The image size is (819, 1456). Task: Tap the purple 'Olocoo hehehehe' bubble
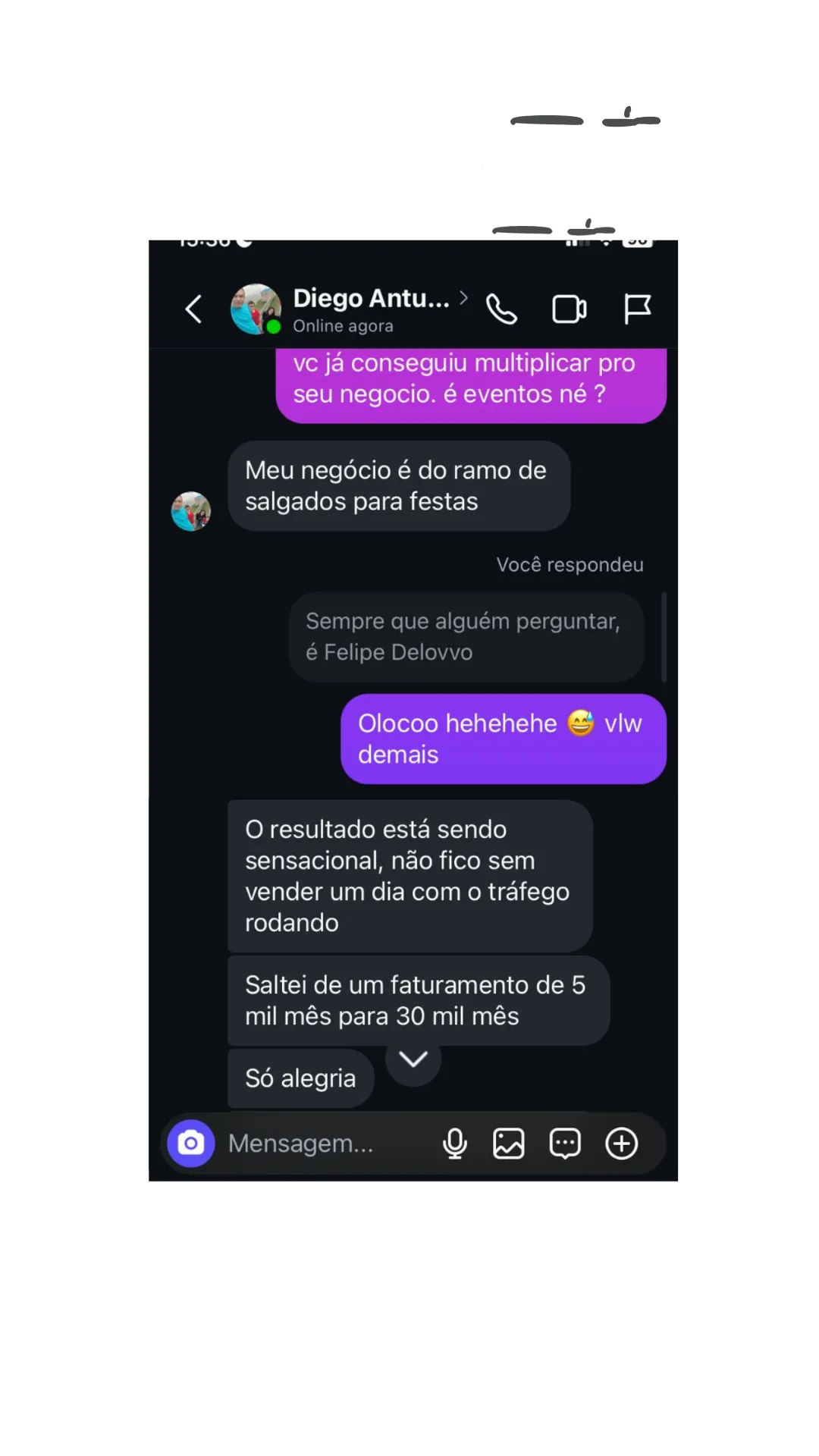pyautogui.click(x=503, y=739)
